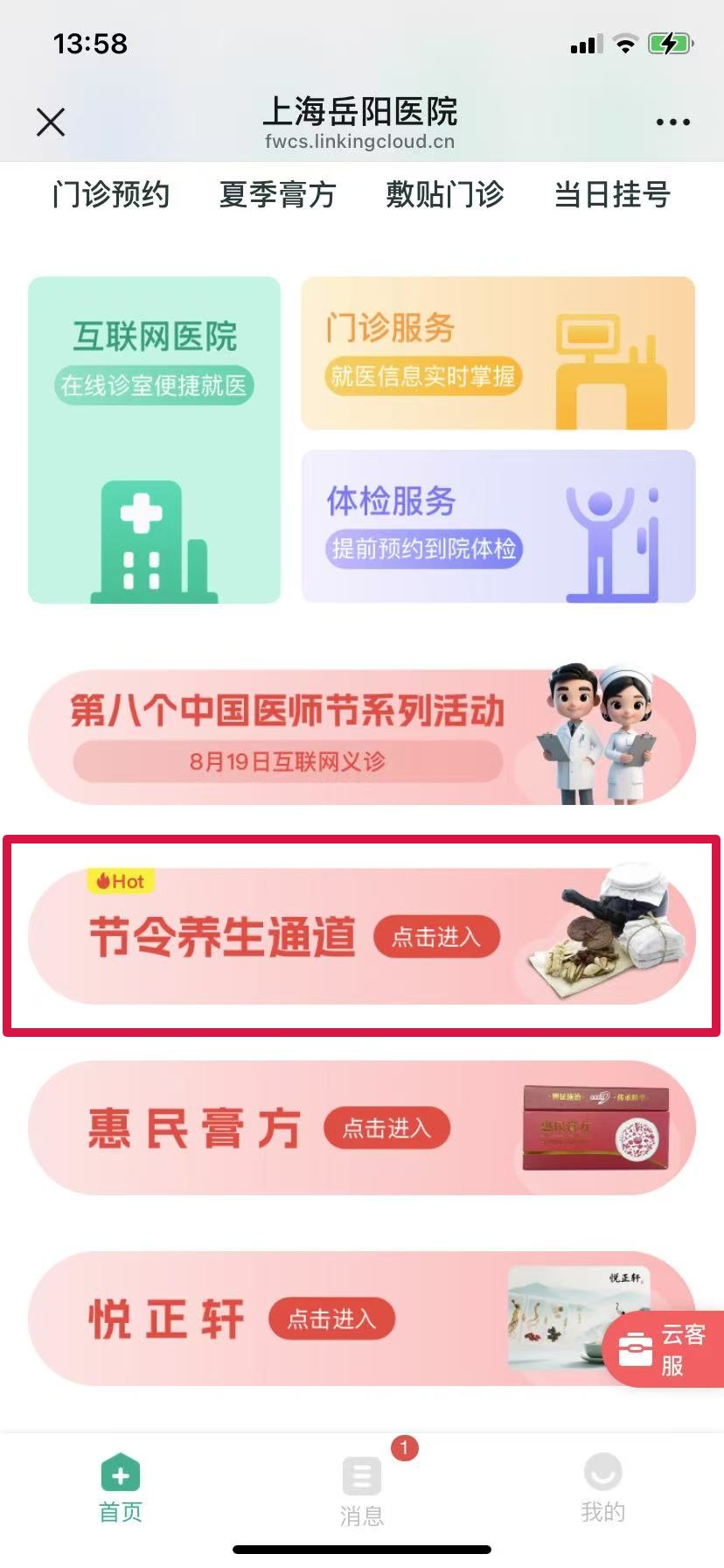Open the 互联网医院 card
Viewport: 724px width, 1568px height.
(155, 439)
